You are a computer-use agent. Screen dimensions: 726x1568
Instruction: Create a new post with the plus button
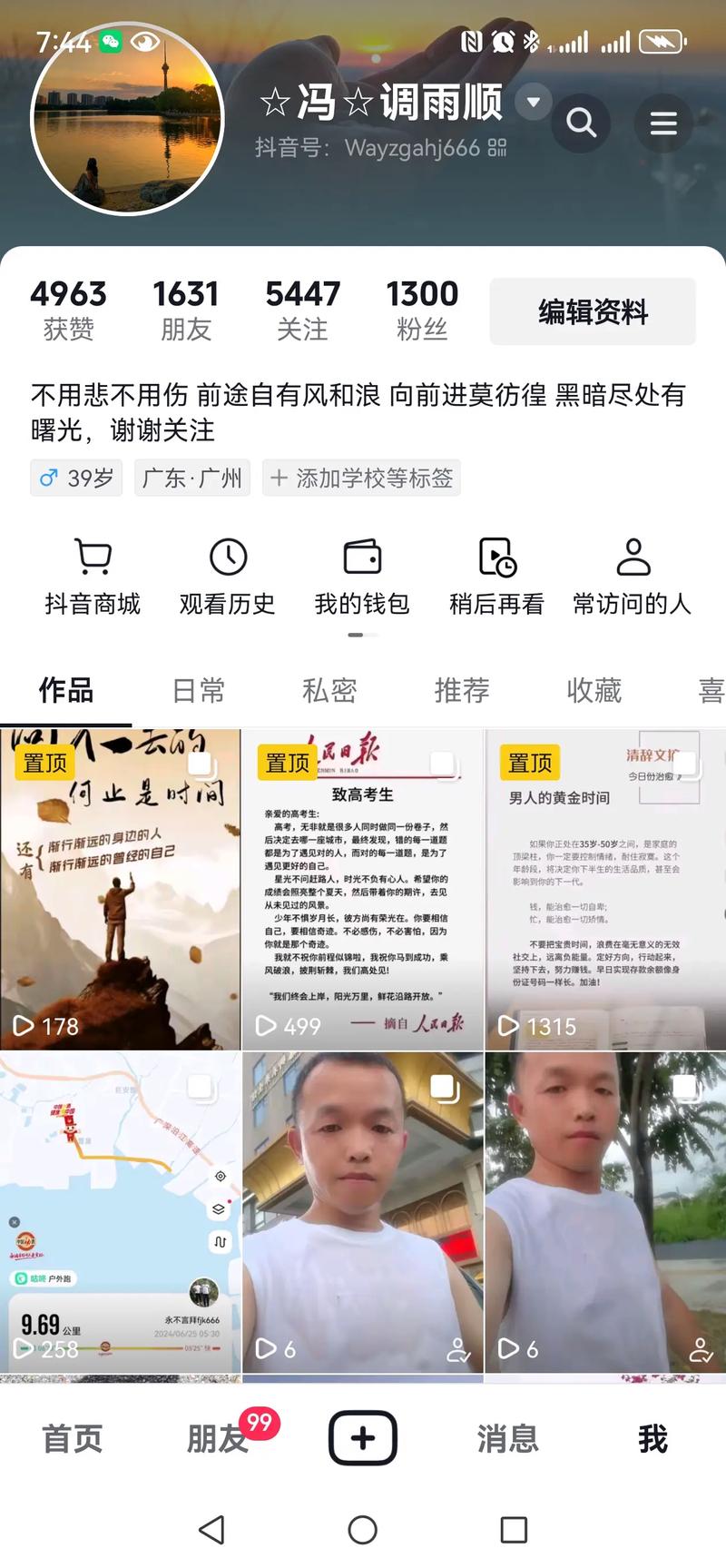[x=362, y=1438]
